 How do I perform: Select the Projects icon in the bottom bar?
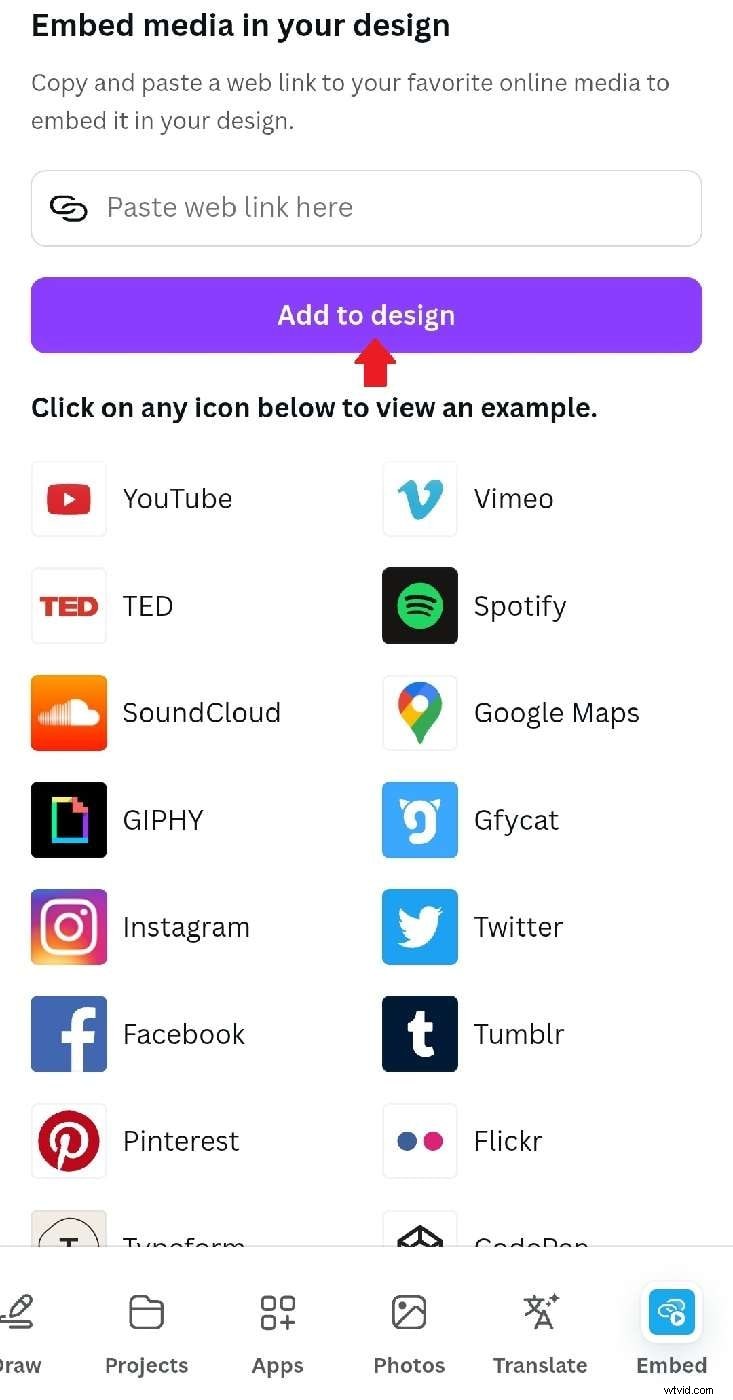click(146, 1328)
